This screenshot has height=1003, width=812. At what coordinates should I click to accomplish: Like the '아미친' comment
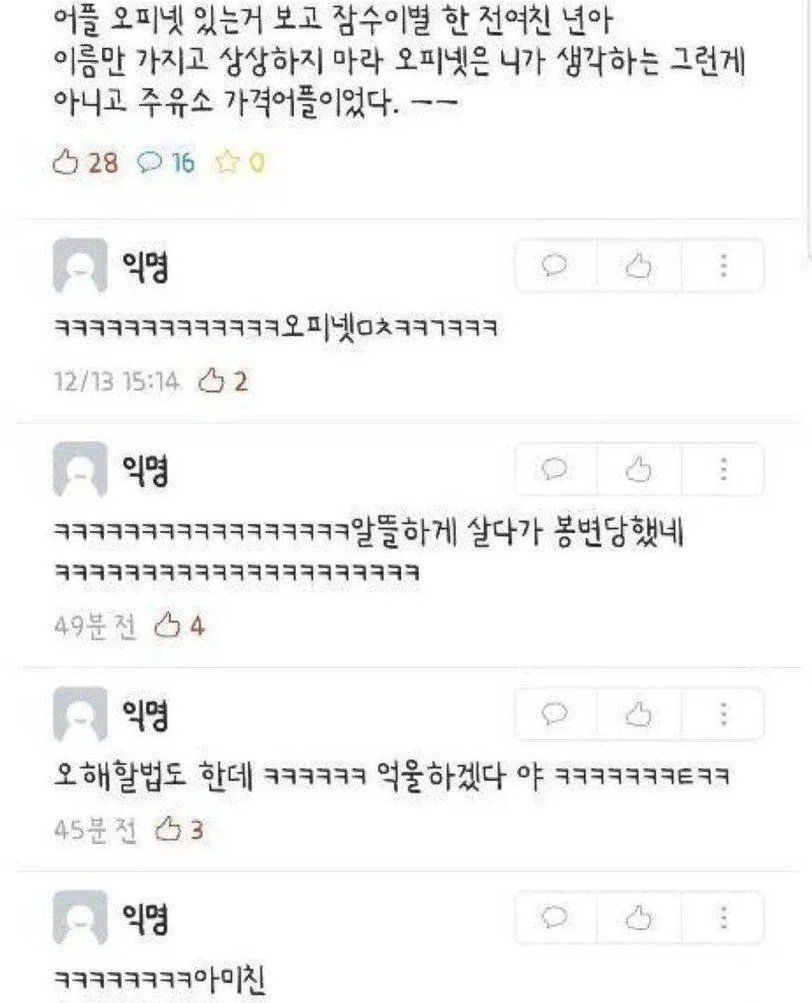tap(638, 918)
